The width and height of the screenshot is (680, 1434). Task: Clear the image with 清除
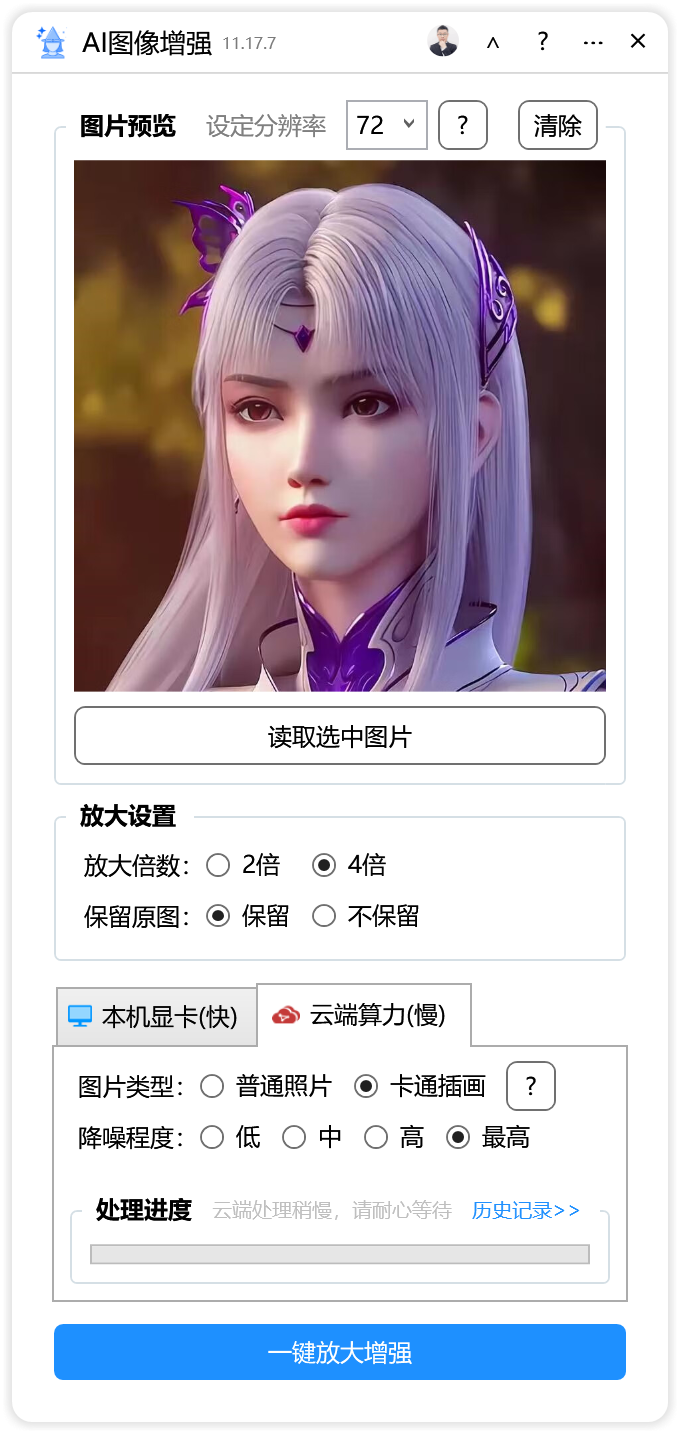(557, 125)
